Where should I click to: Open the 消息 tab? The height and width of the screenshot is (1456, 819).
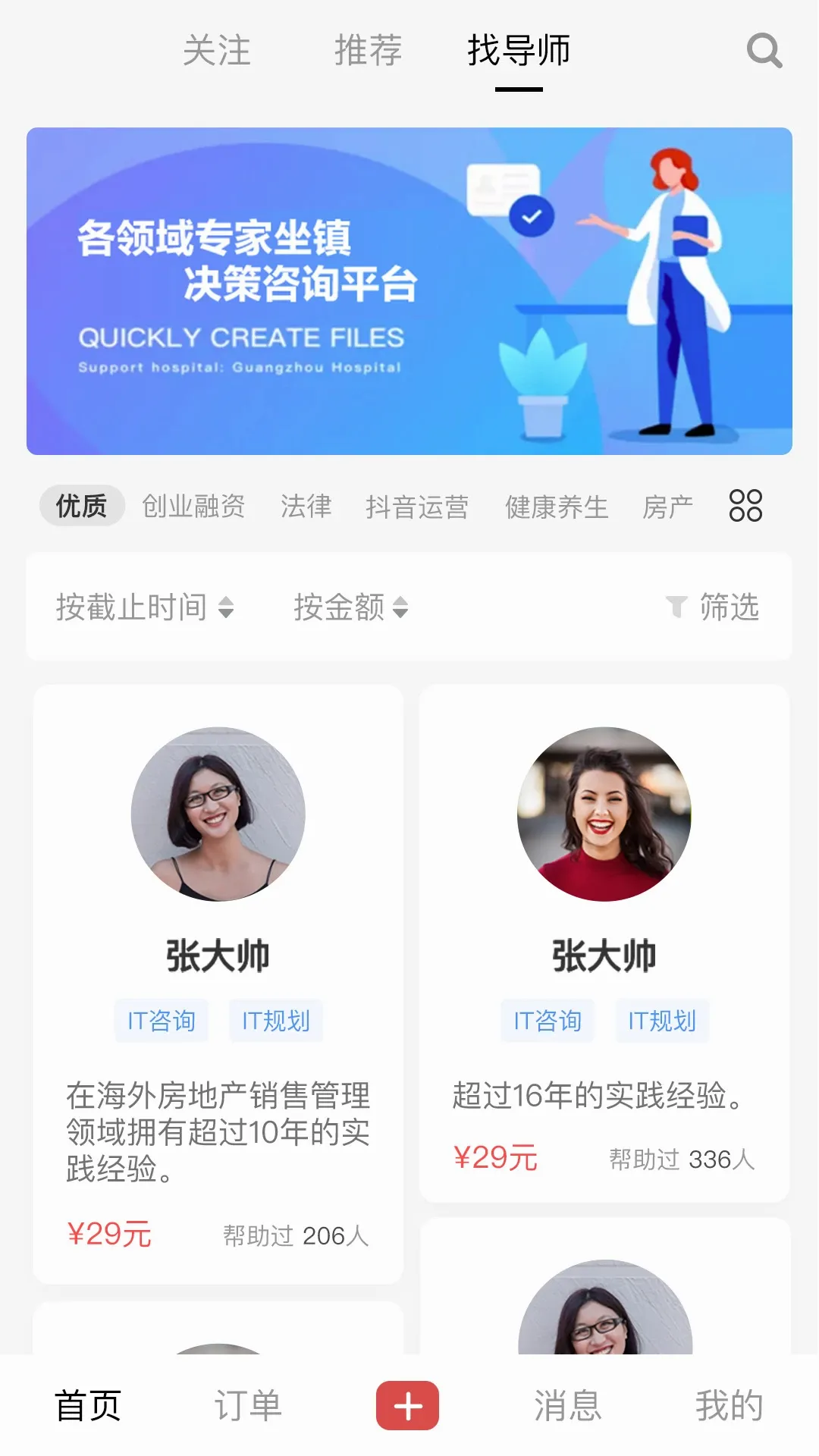(x=568, y=1406)
